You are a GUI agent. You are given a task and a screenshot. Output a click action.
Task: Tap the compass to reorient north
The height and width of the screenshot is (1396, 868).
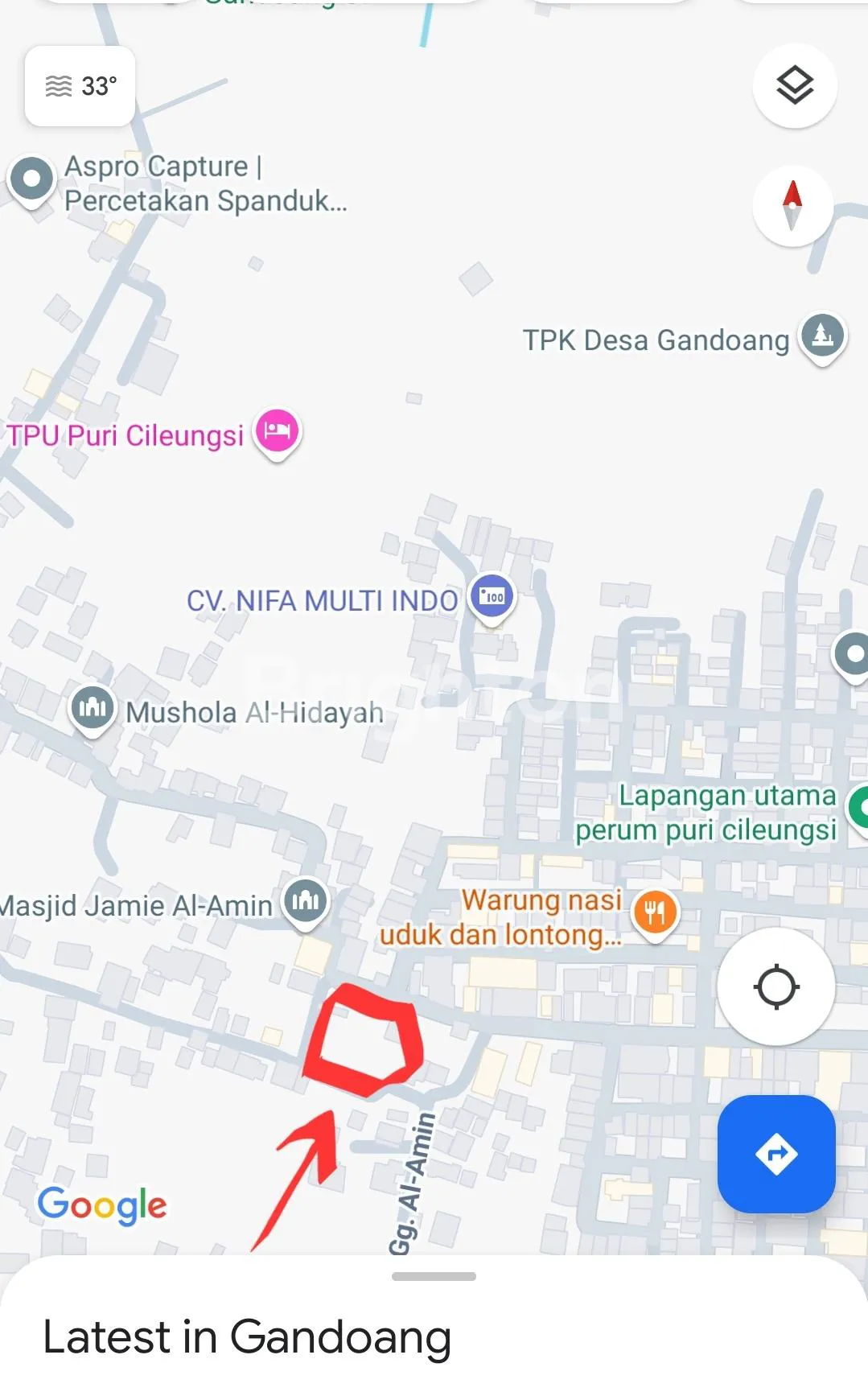coord(792,206)
